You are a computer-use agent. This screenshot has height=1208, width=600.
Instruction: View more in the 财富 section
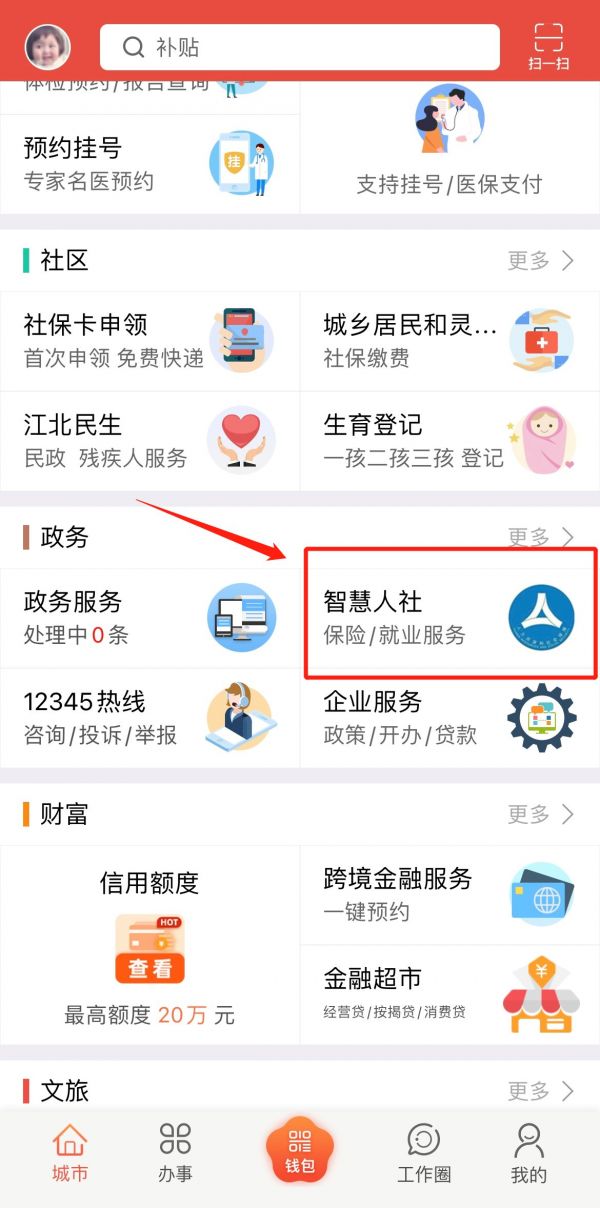[540, 814]
